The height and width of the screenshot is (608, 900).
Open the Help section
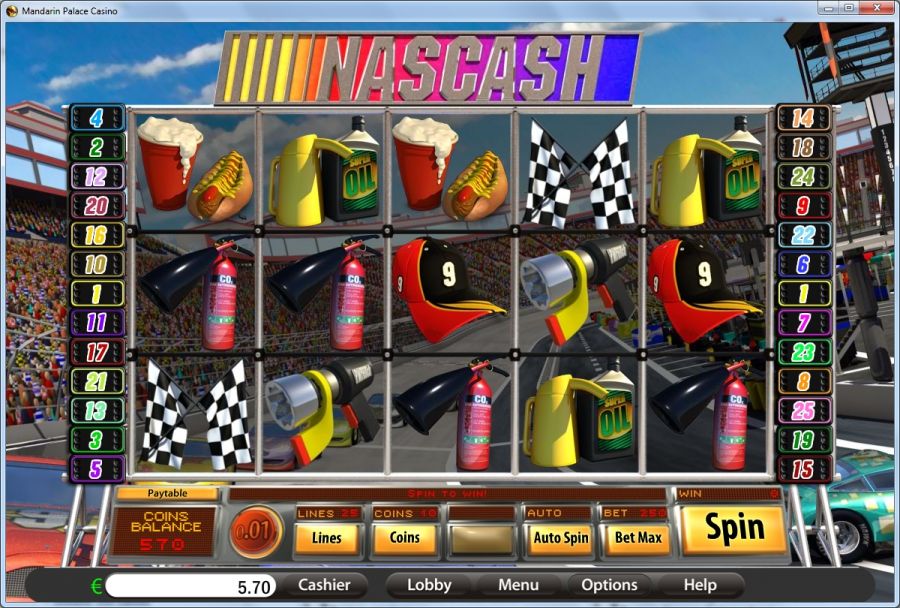699,585
